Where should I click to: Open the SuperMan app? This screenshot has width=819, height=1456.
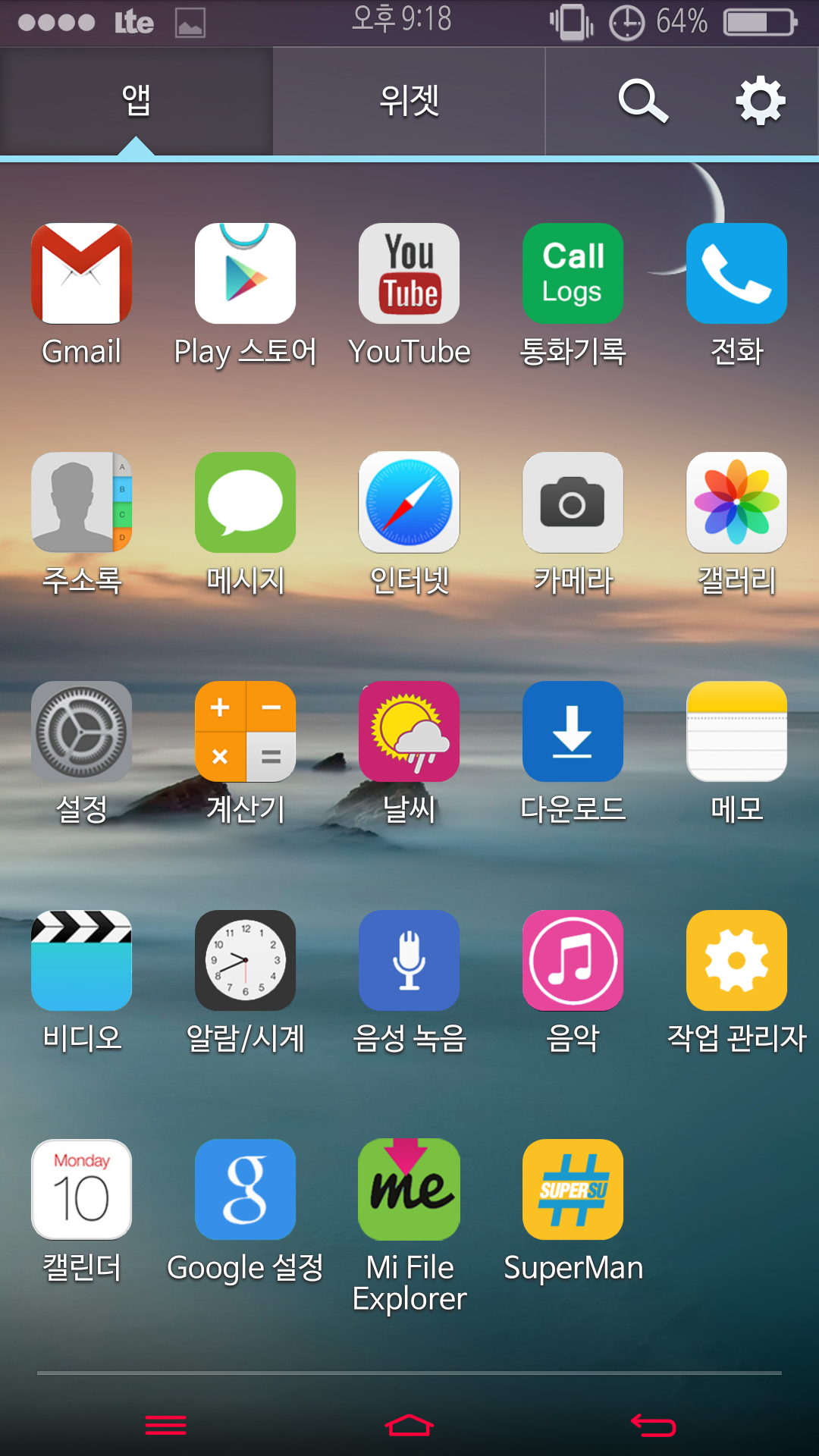click(x=573, y=1190)
